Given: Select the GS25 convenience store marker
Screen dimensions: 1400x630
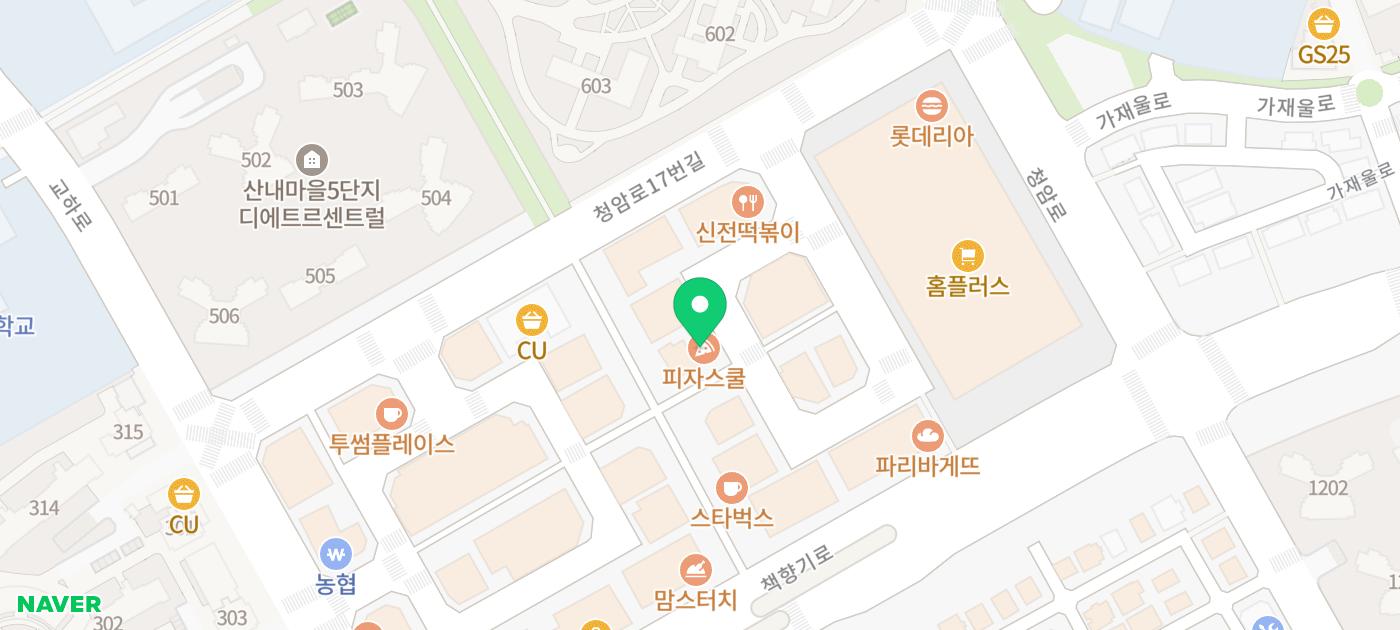Looking at the screenshot, I should point(1323,24).
